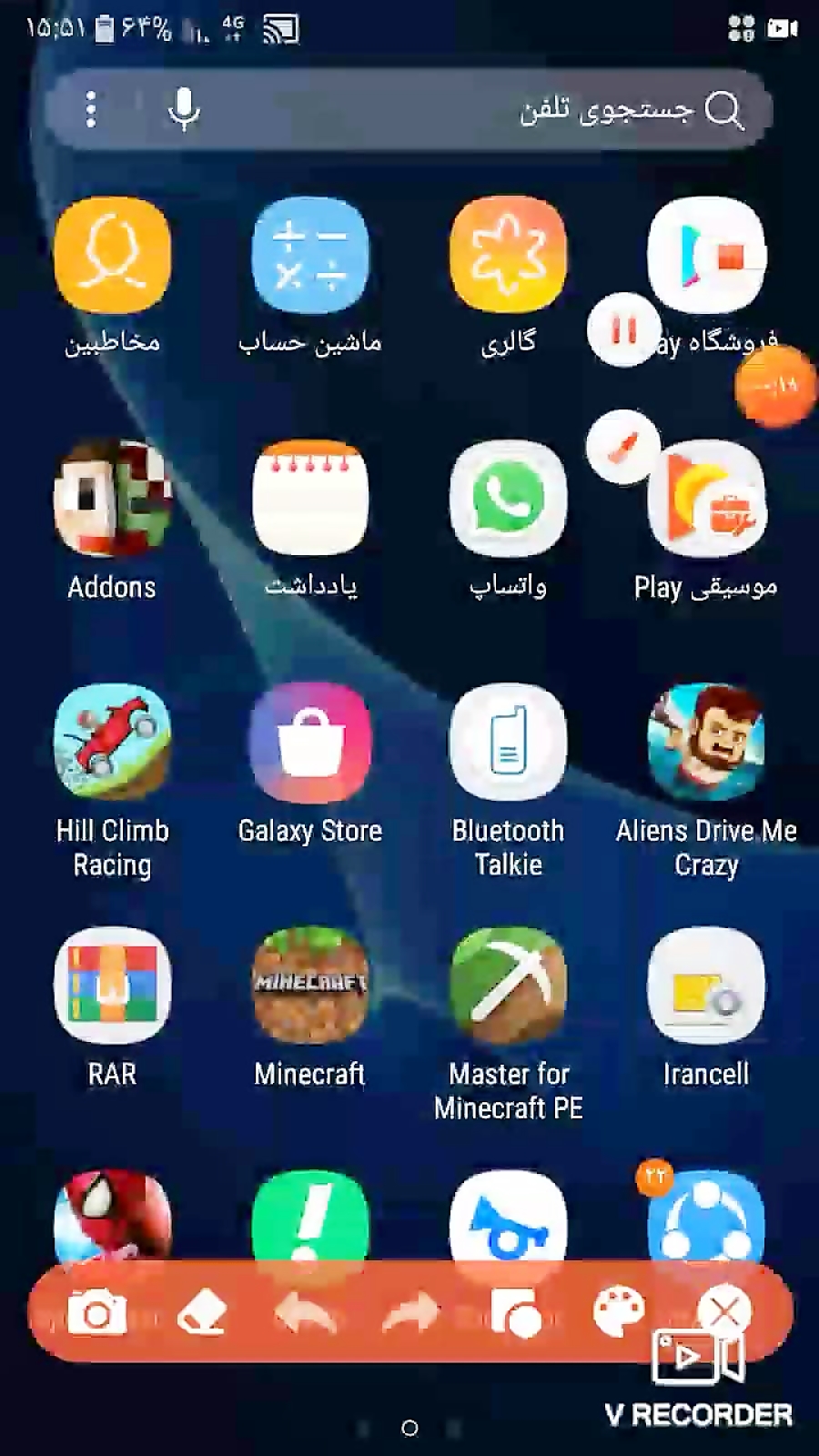Start voice search with the microphone
819x1456 pixels.
184,110
